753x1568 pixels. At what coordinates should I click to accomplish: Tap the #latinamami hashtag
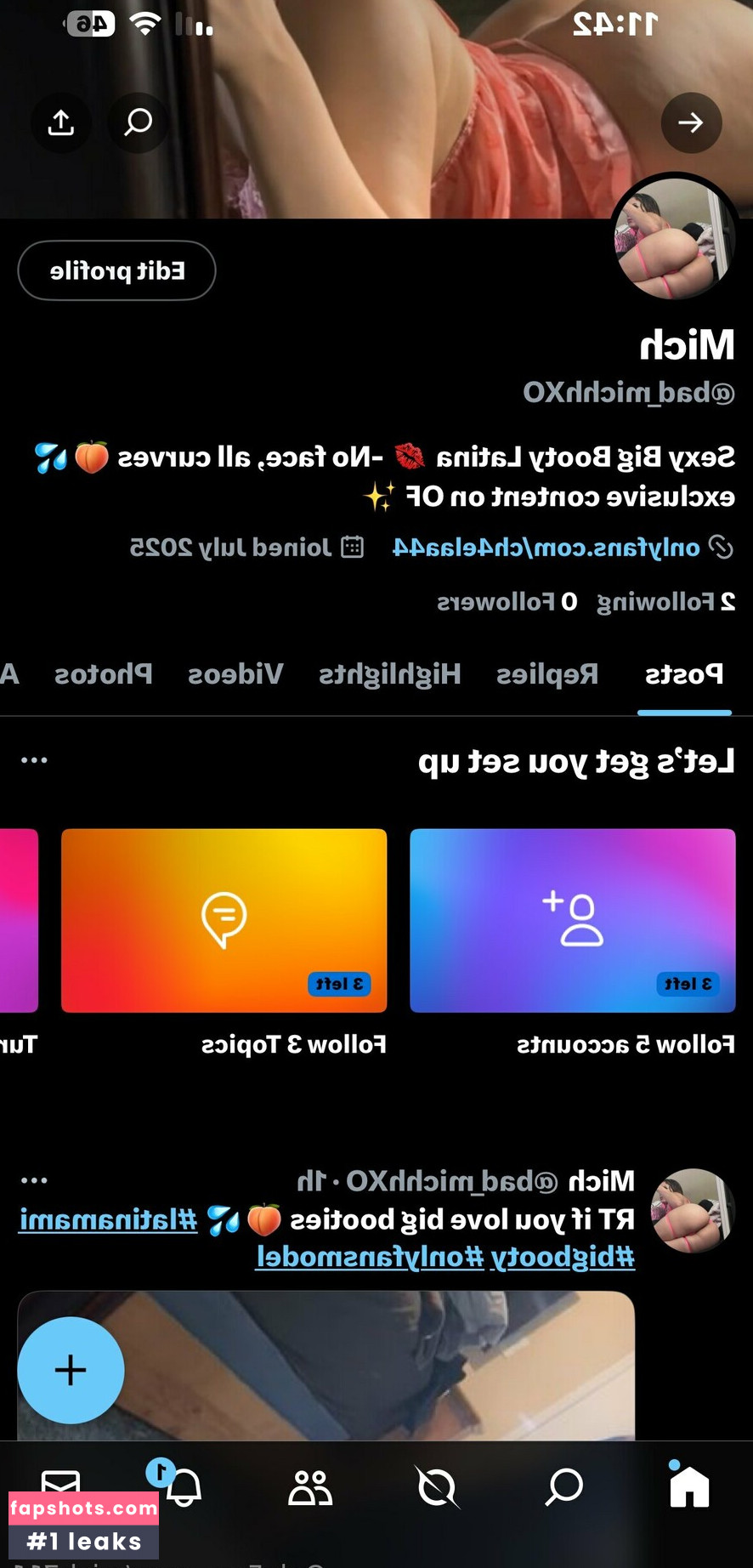tap(109, 1219)
